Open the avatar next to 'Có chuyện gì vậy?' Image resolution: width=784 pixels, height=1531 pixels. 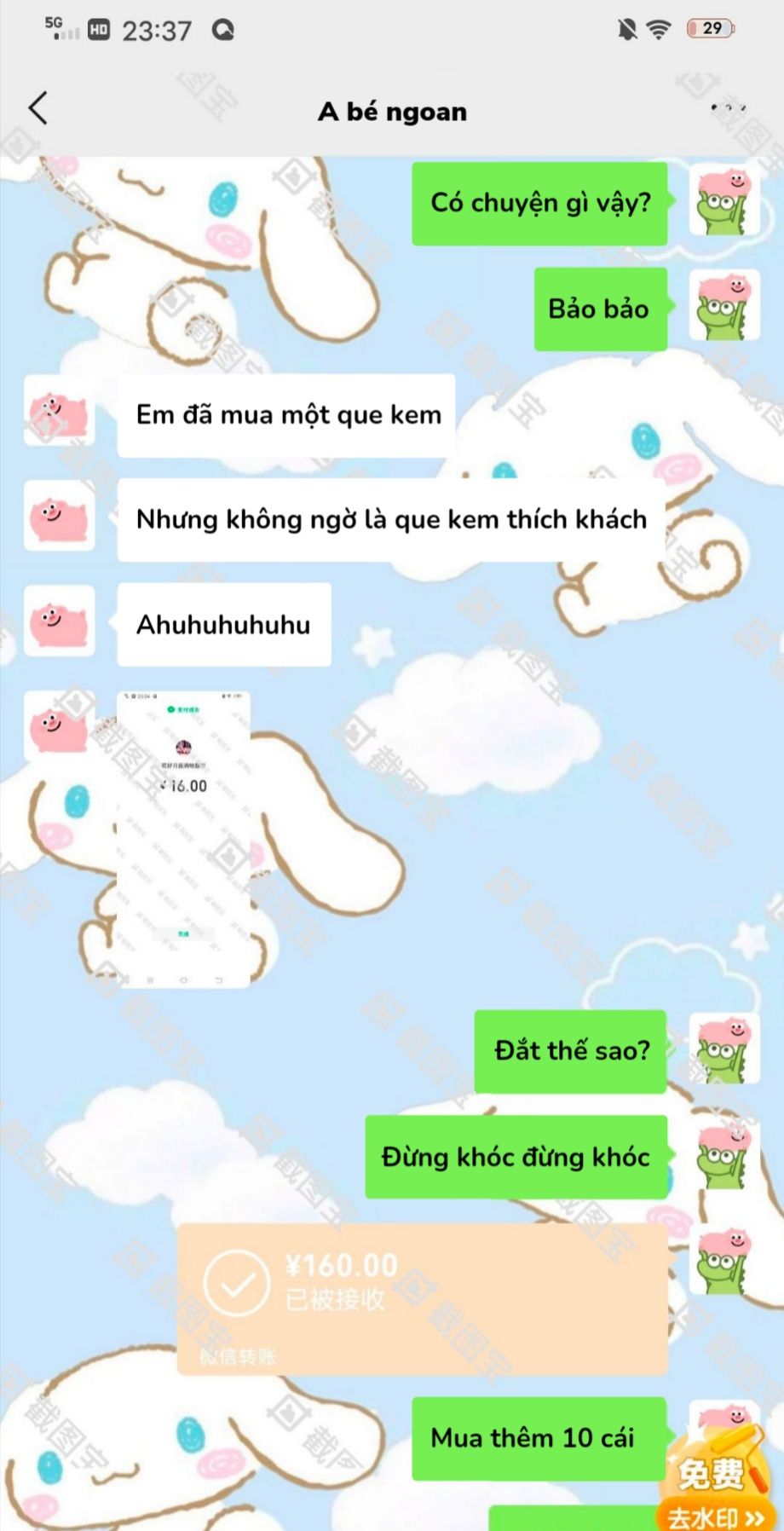[723, 201]
